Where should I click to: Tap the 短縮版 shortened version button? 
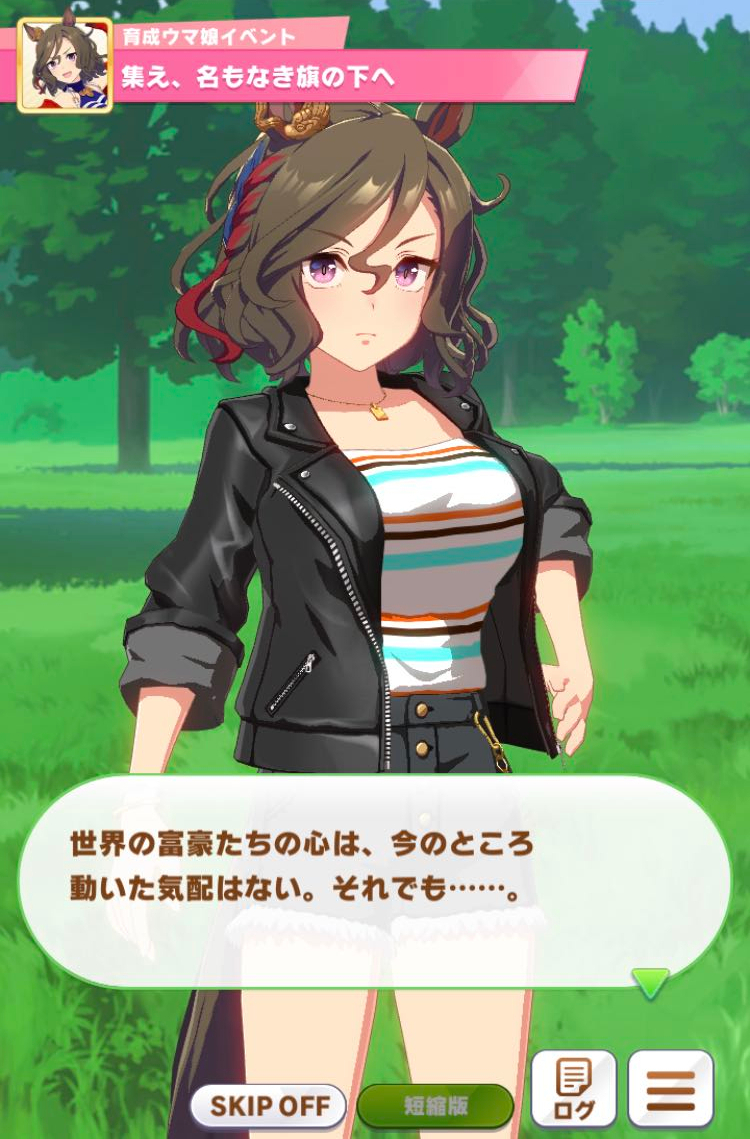(x=435, y=1106)
